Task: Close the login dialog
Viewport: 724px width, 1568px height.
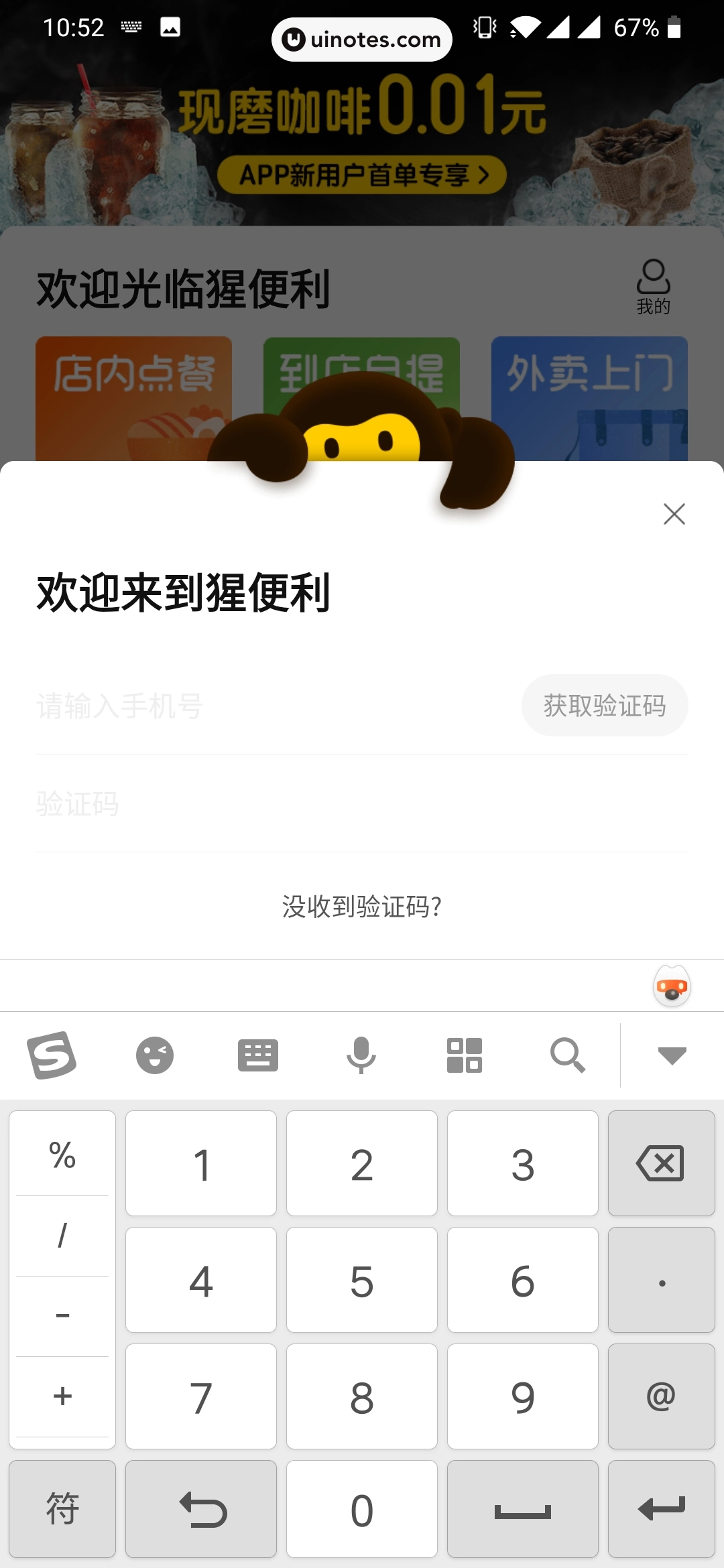Action: [674, 514]
